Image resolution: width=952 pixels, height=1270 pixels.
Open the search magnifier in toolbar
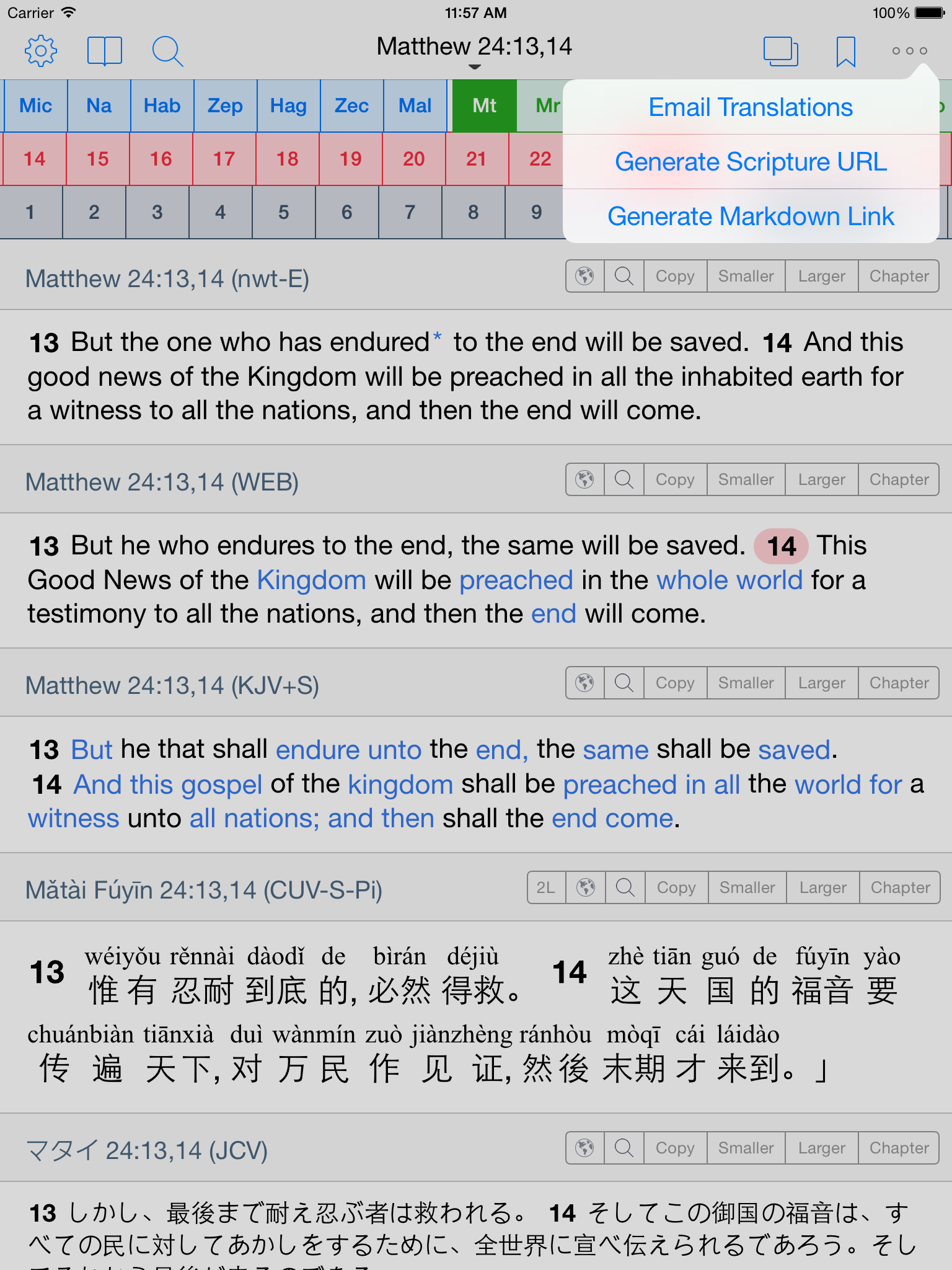click(167, 51)
